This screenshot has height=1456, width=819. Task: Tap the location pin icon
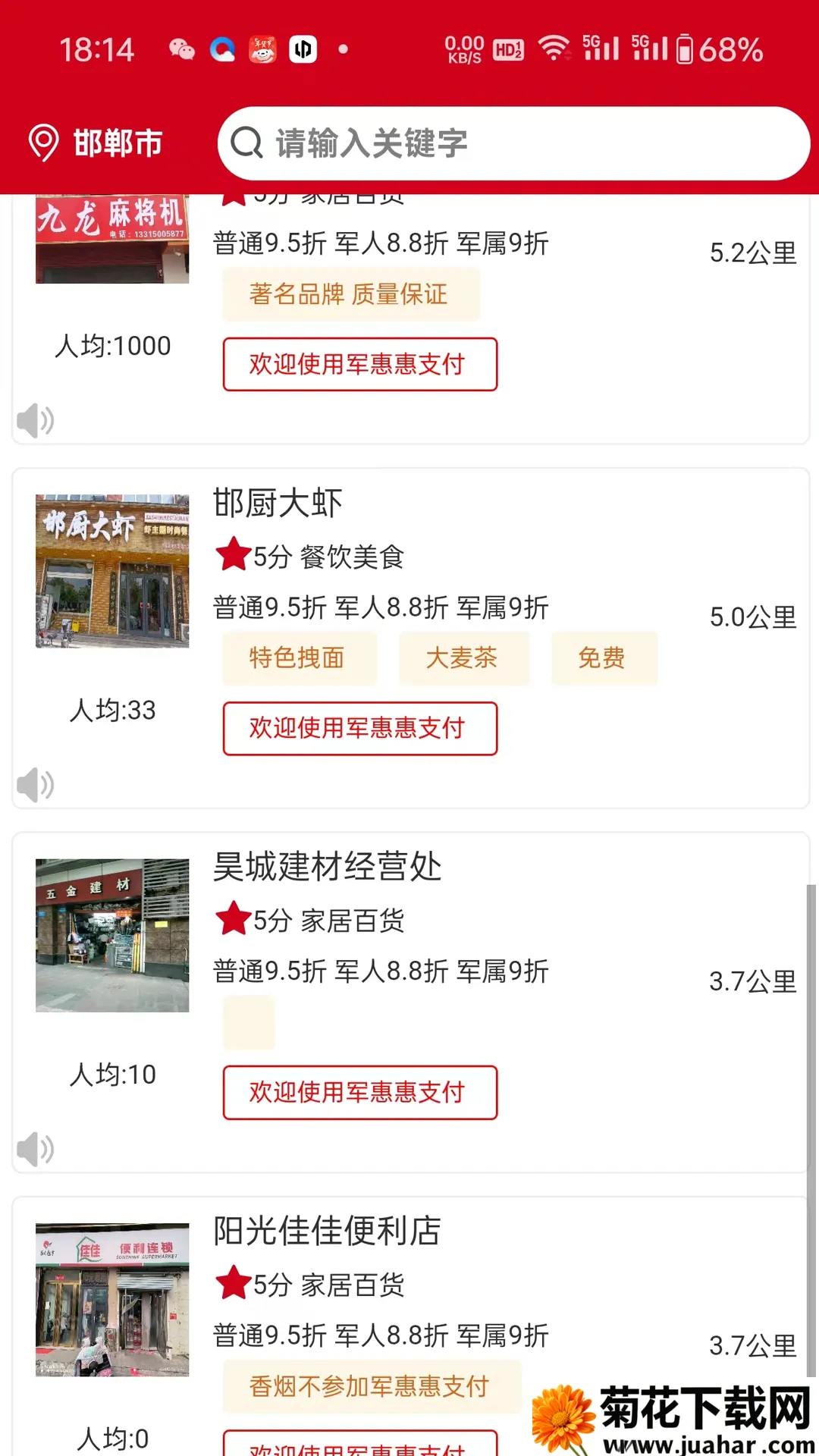tap(42, 143)
